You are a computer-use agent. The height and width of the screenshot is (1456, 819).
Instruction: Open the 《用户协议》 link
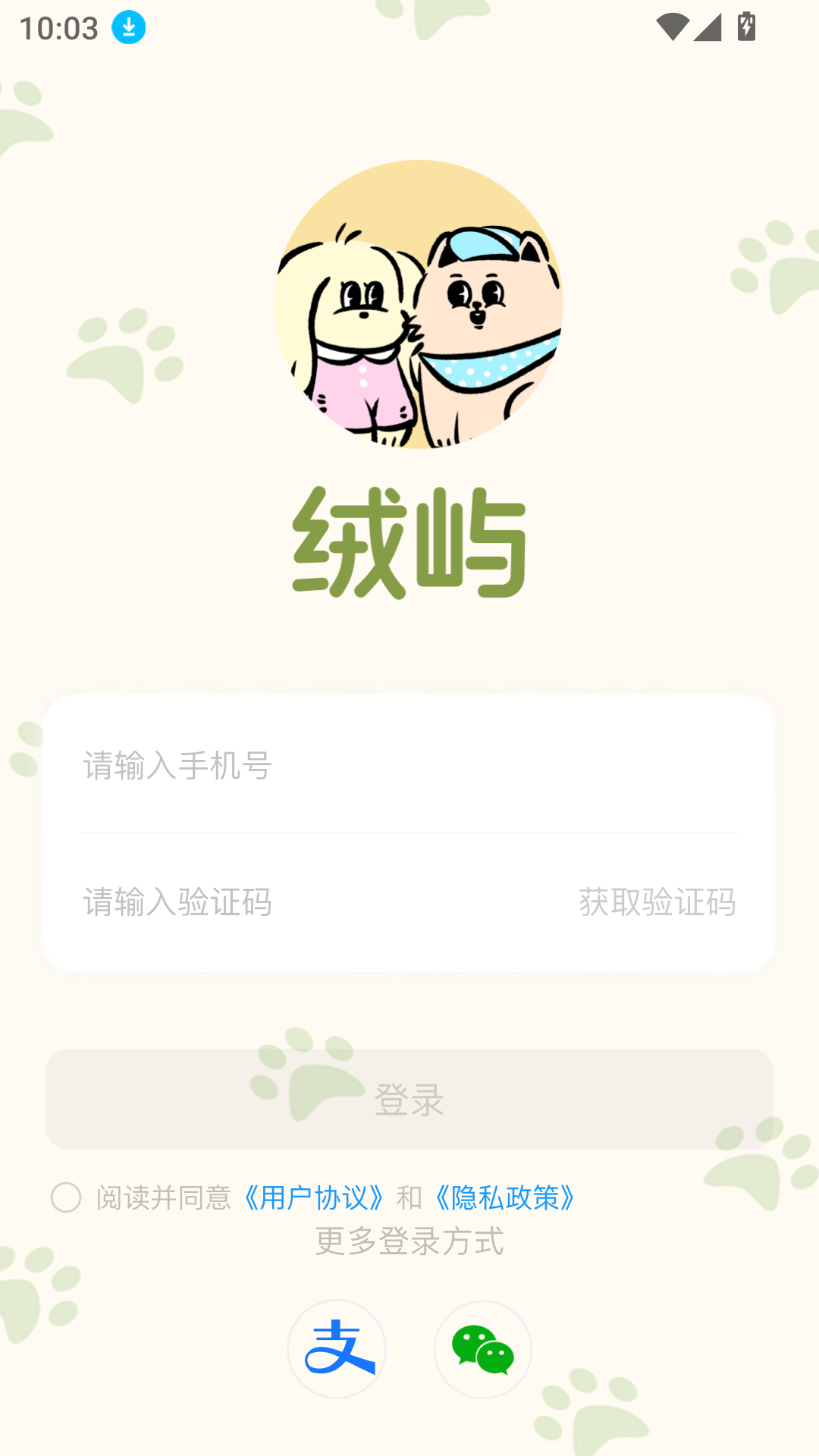coord(315,1198)
